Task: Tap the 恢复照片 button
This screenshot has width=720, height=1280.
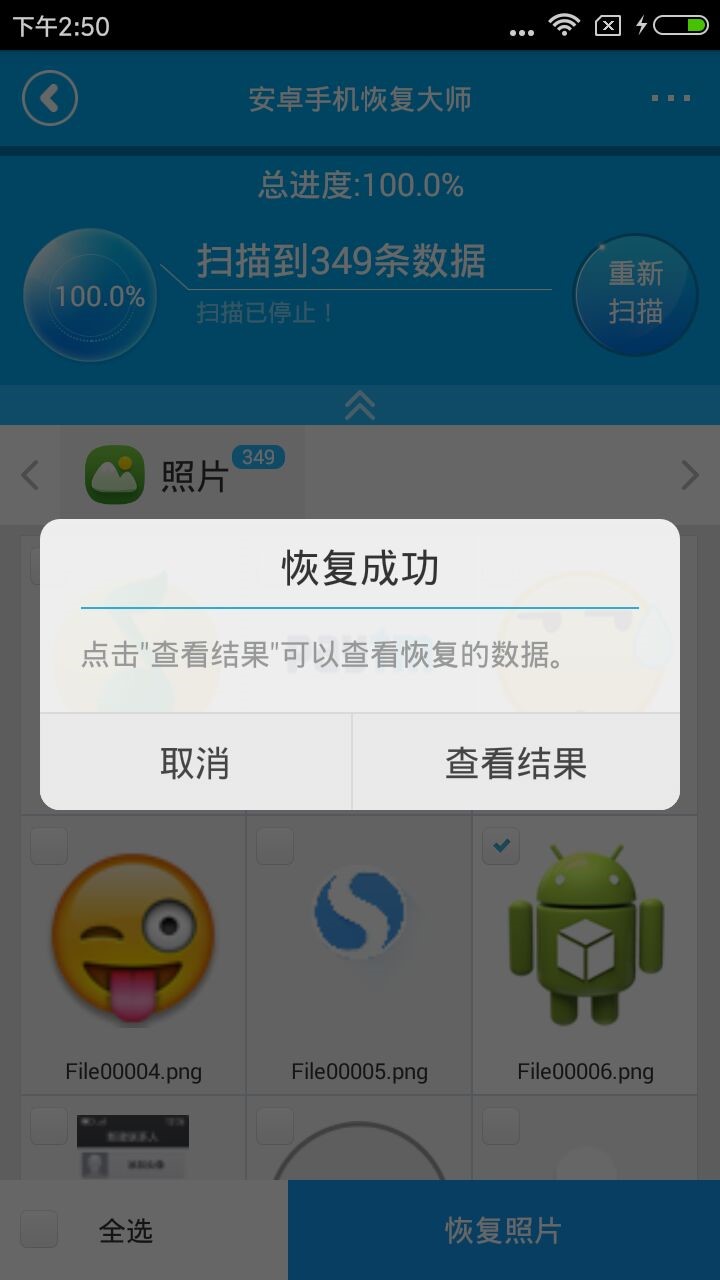Action: coord(503,1229)
